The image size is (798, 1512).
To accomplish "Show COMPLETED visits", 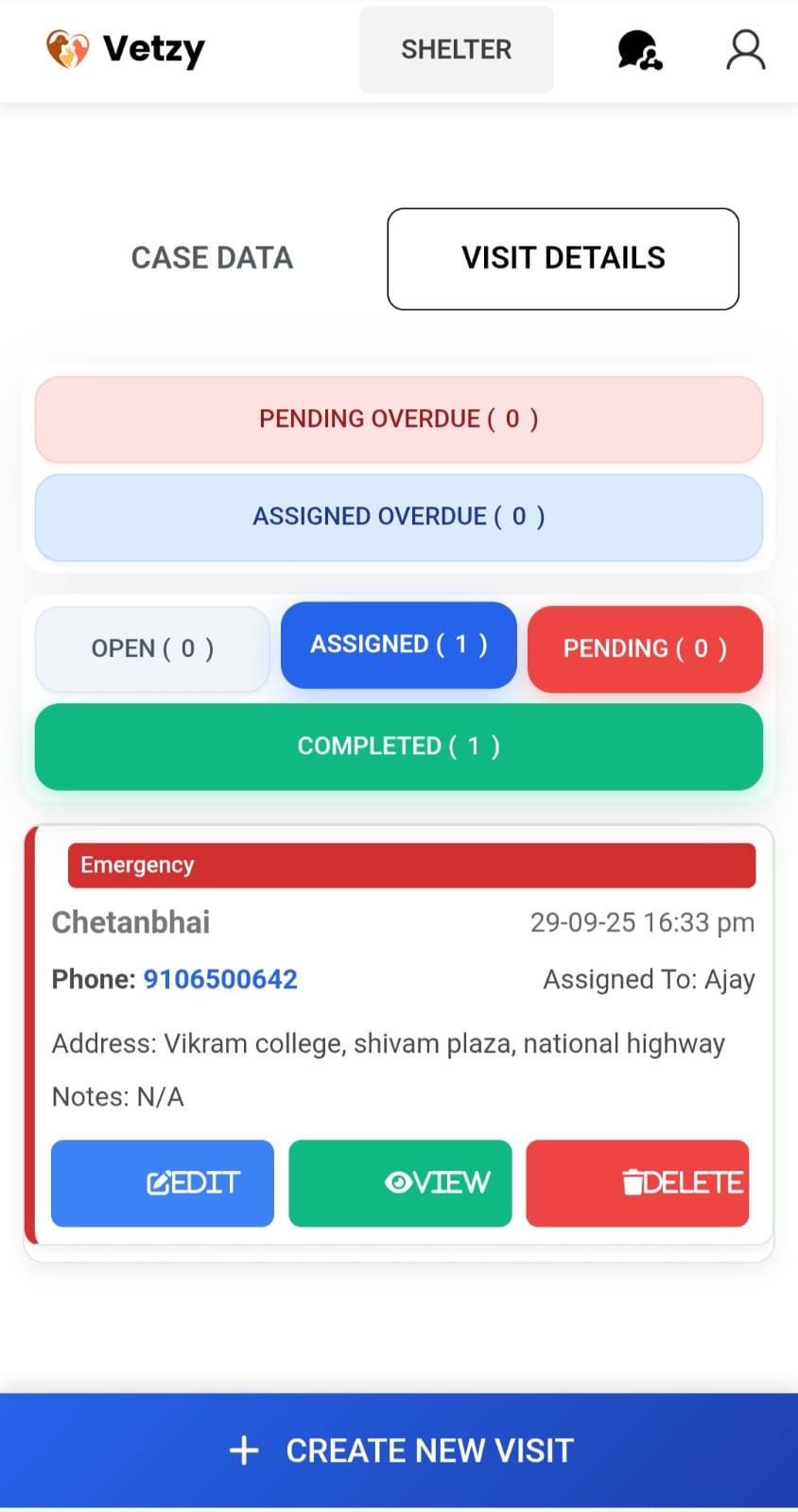I will tap(398, 747).
